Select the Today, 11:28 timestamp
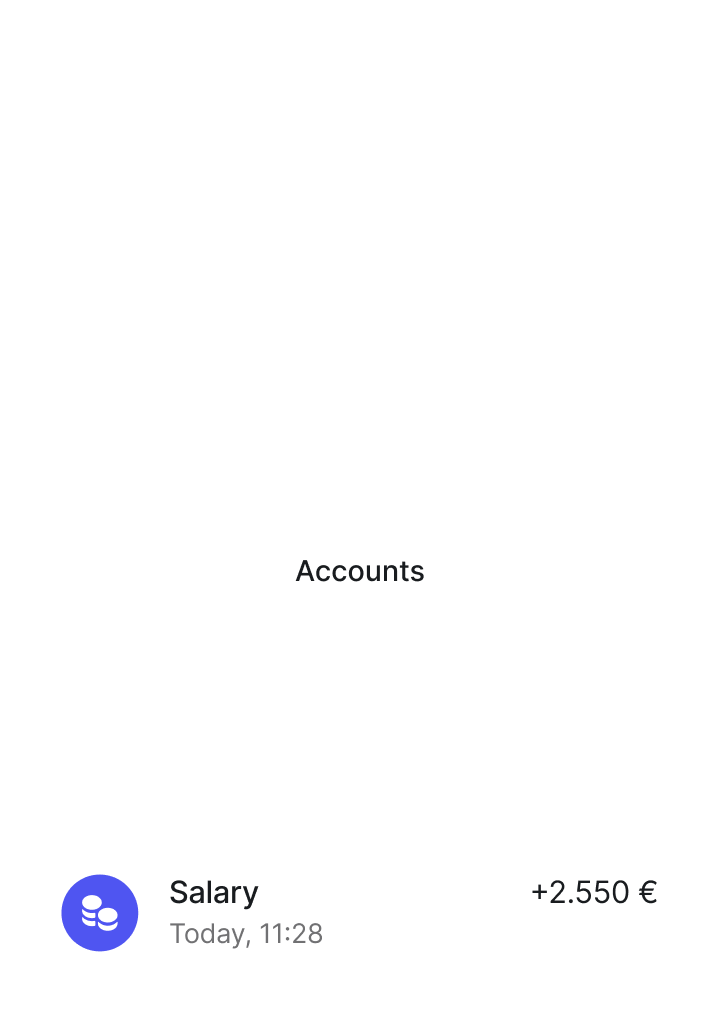Viewport: 720px width, 1016px height. point(247,934)
